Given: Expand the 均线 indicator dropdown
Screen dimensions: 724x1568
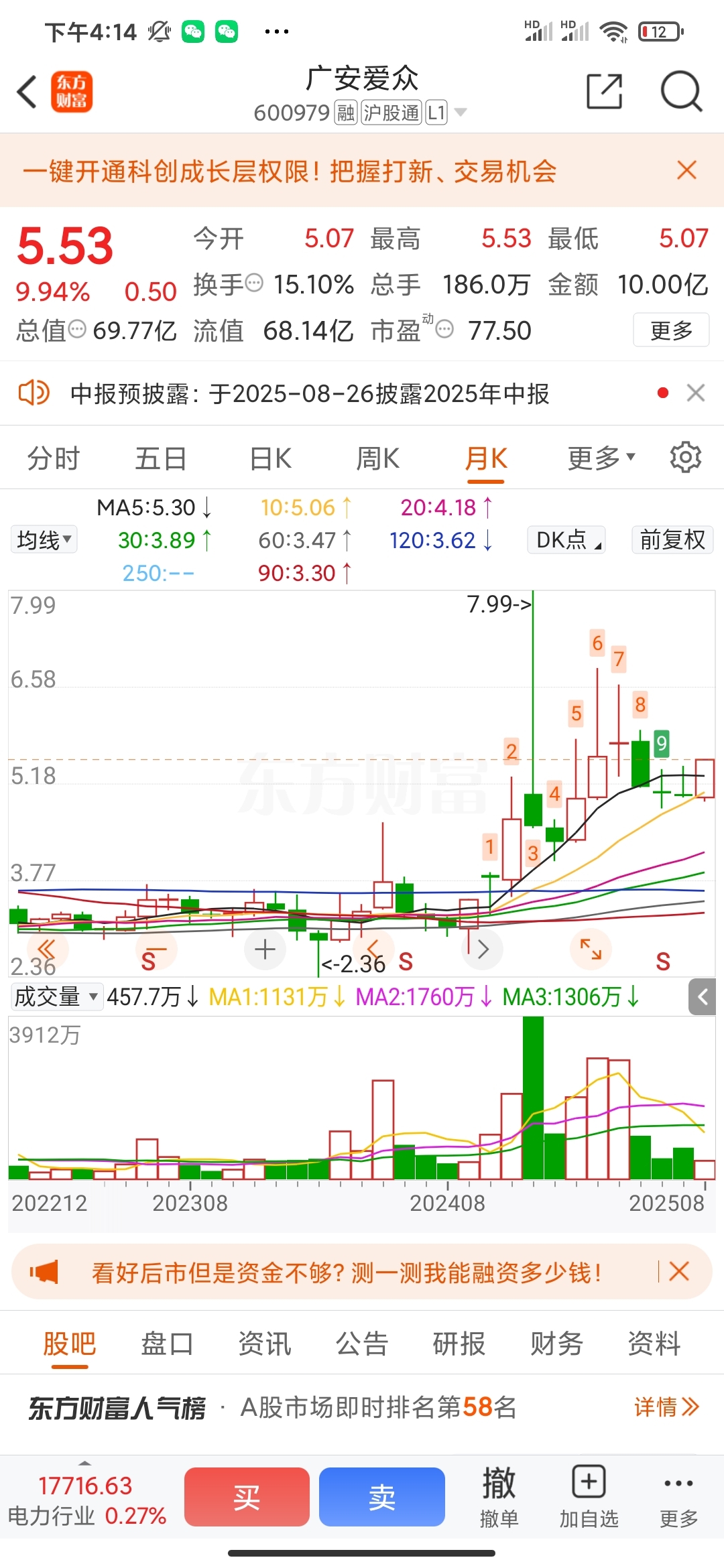Looking at the screenshot, I should tap(44, 539).
